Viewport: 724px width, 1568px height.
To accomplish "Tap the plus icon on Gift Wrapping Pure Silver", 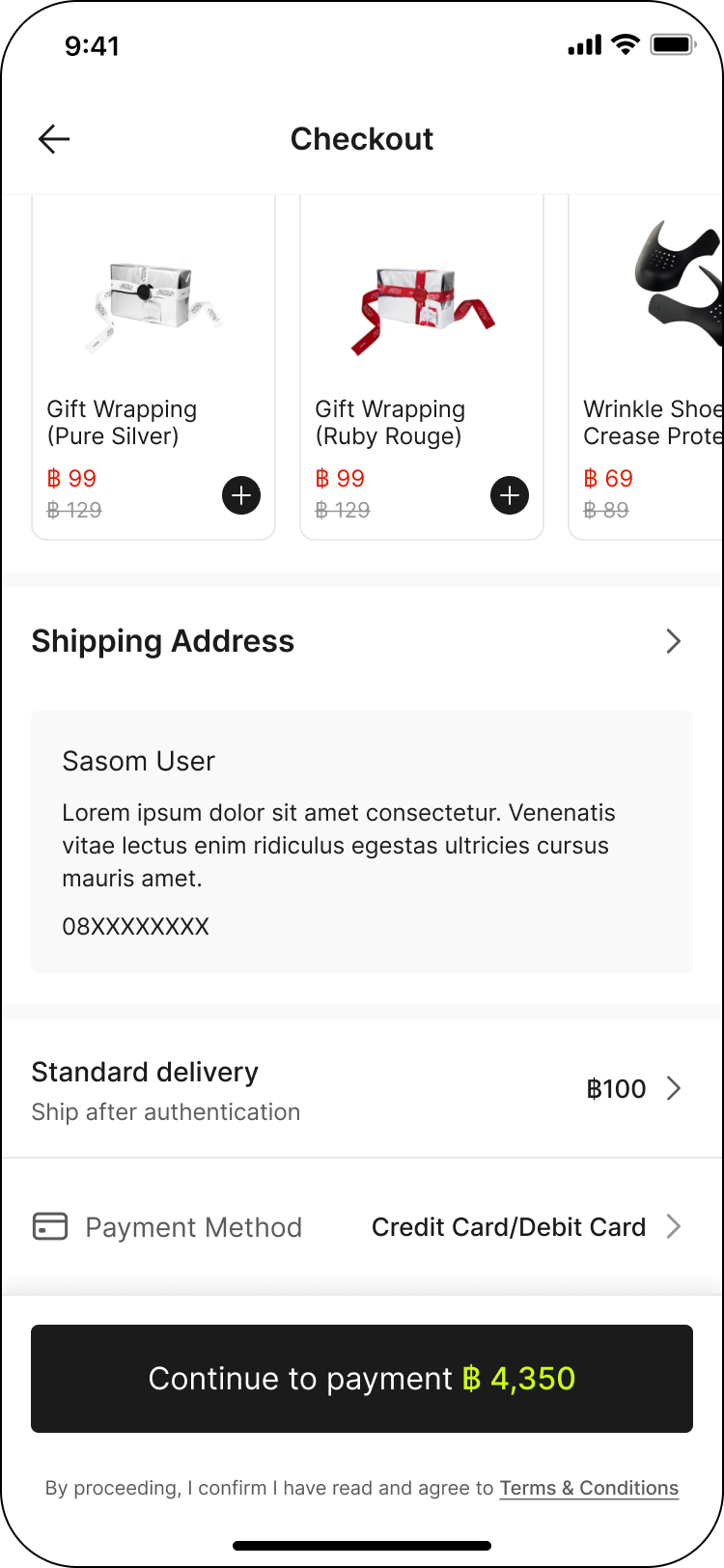I will [x=240, y=495].
